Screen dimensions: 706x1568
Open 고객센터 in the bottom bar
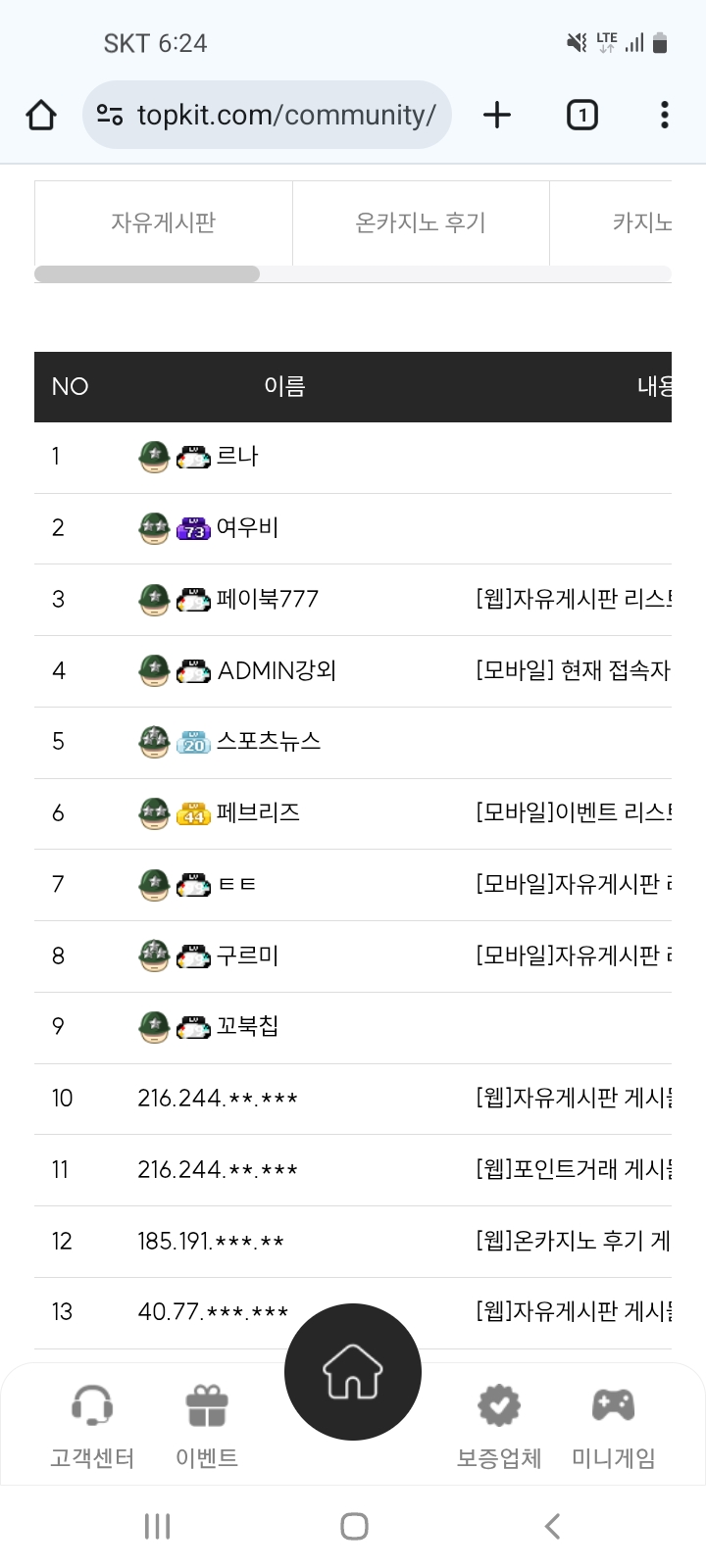pos(92,1426)
